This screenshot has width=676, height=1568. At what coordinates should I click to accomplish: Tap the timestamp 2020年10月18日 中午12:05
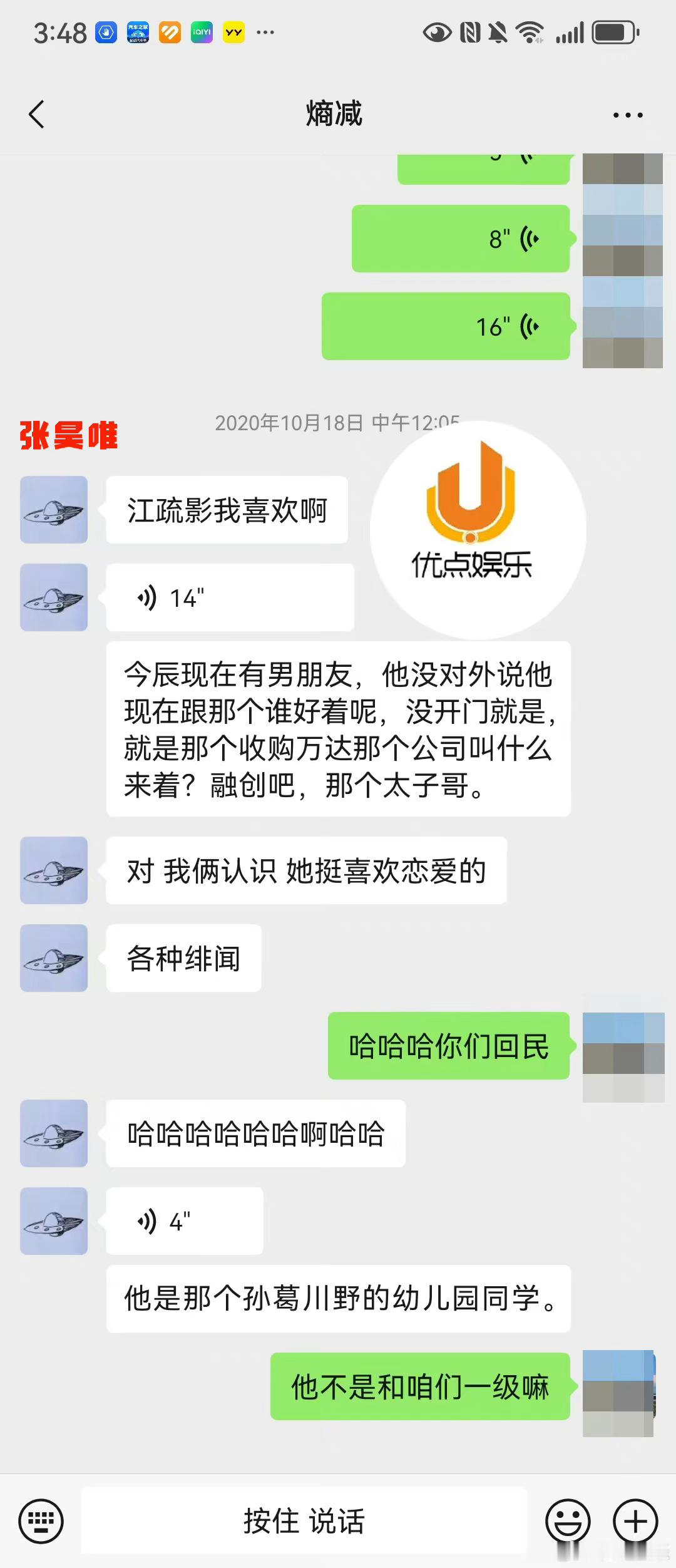pyautogui.click(x=337, y=422)
